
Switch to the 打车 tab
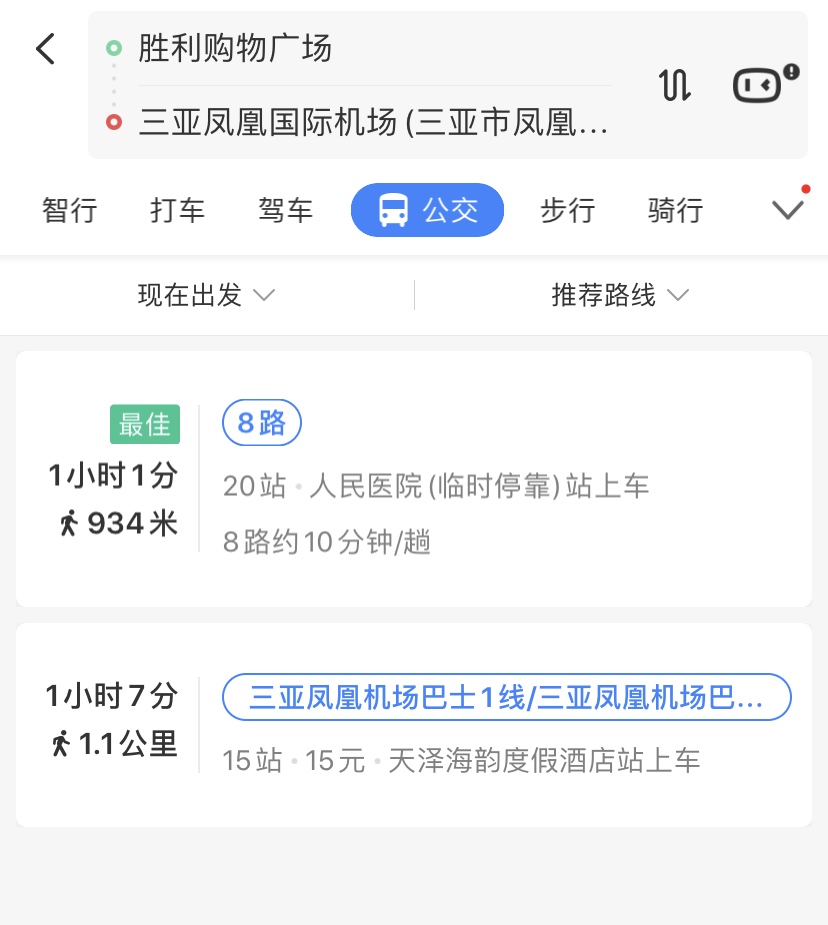[178, 210]
